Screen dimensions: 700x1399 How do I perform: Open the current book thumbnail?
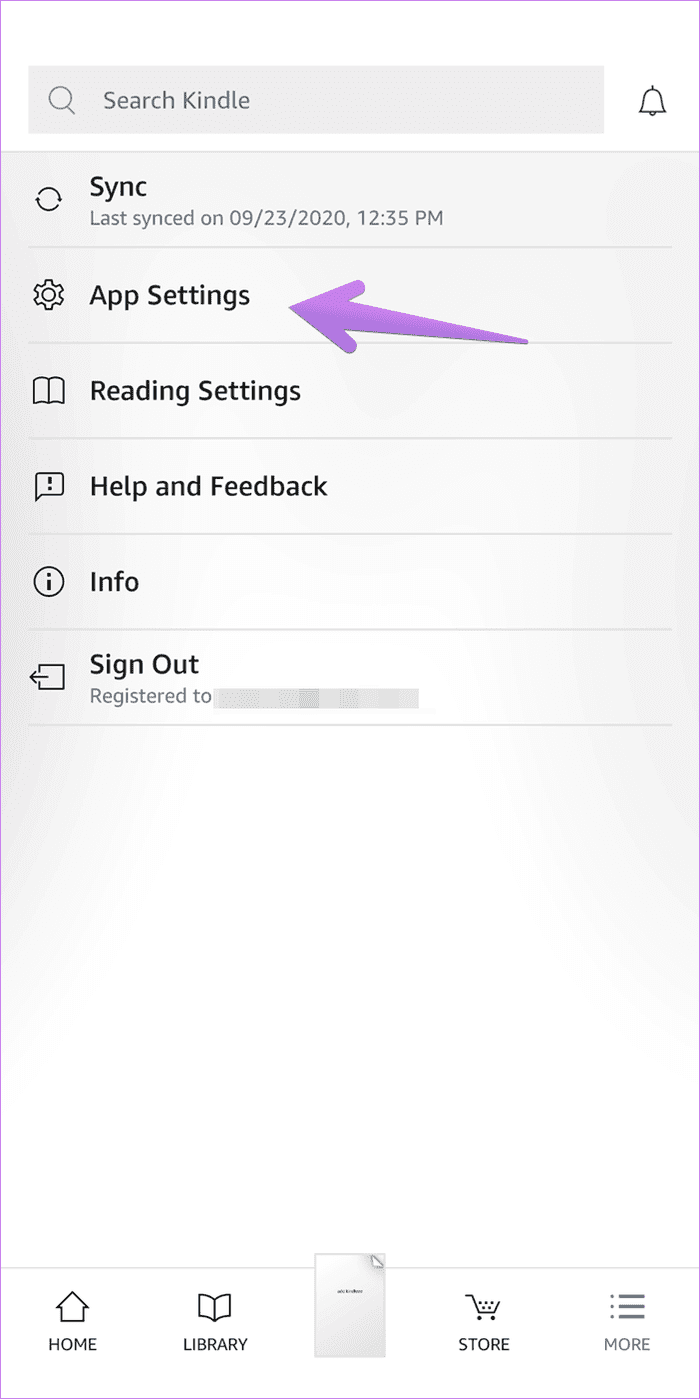point(350,1305)
